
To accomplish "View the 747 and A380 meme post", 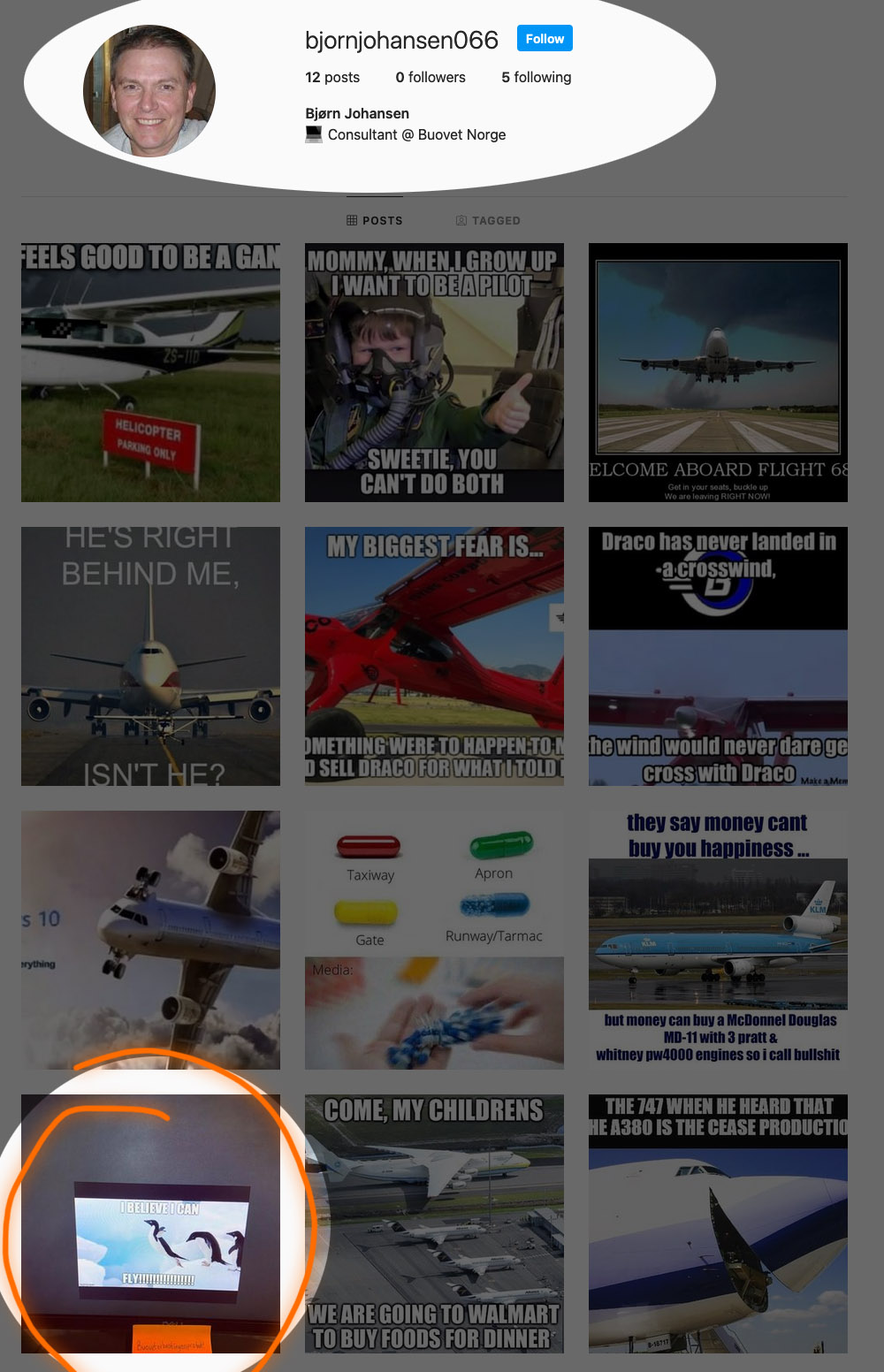I will (x=718, y=1223).
